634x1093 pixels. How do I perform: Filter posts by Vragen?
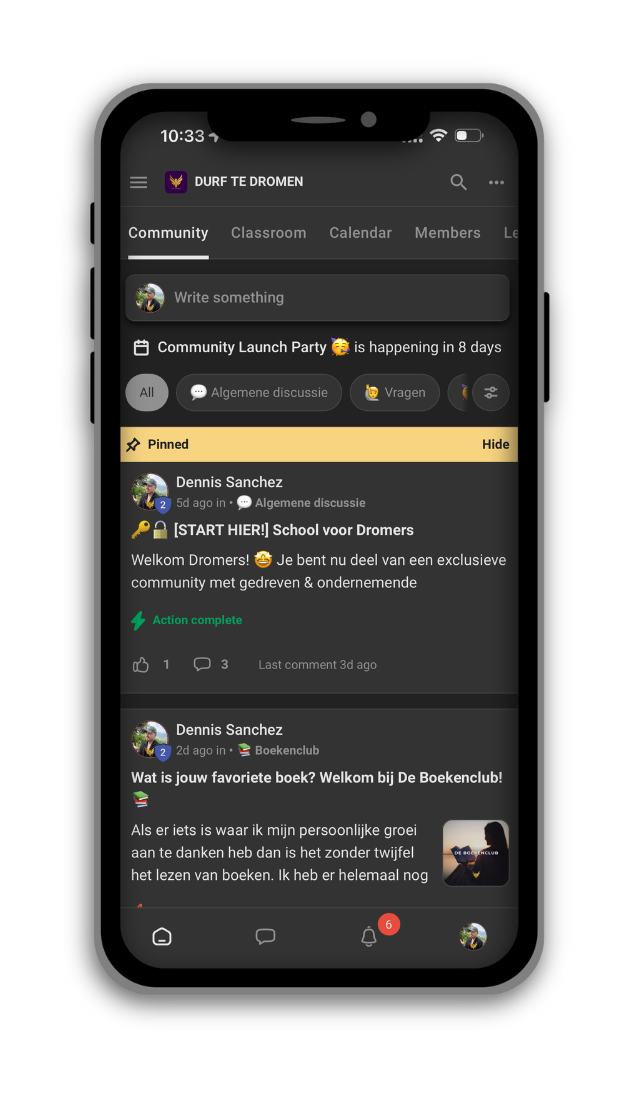coord(394,393)
